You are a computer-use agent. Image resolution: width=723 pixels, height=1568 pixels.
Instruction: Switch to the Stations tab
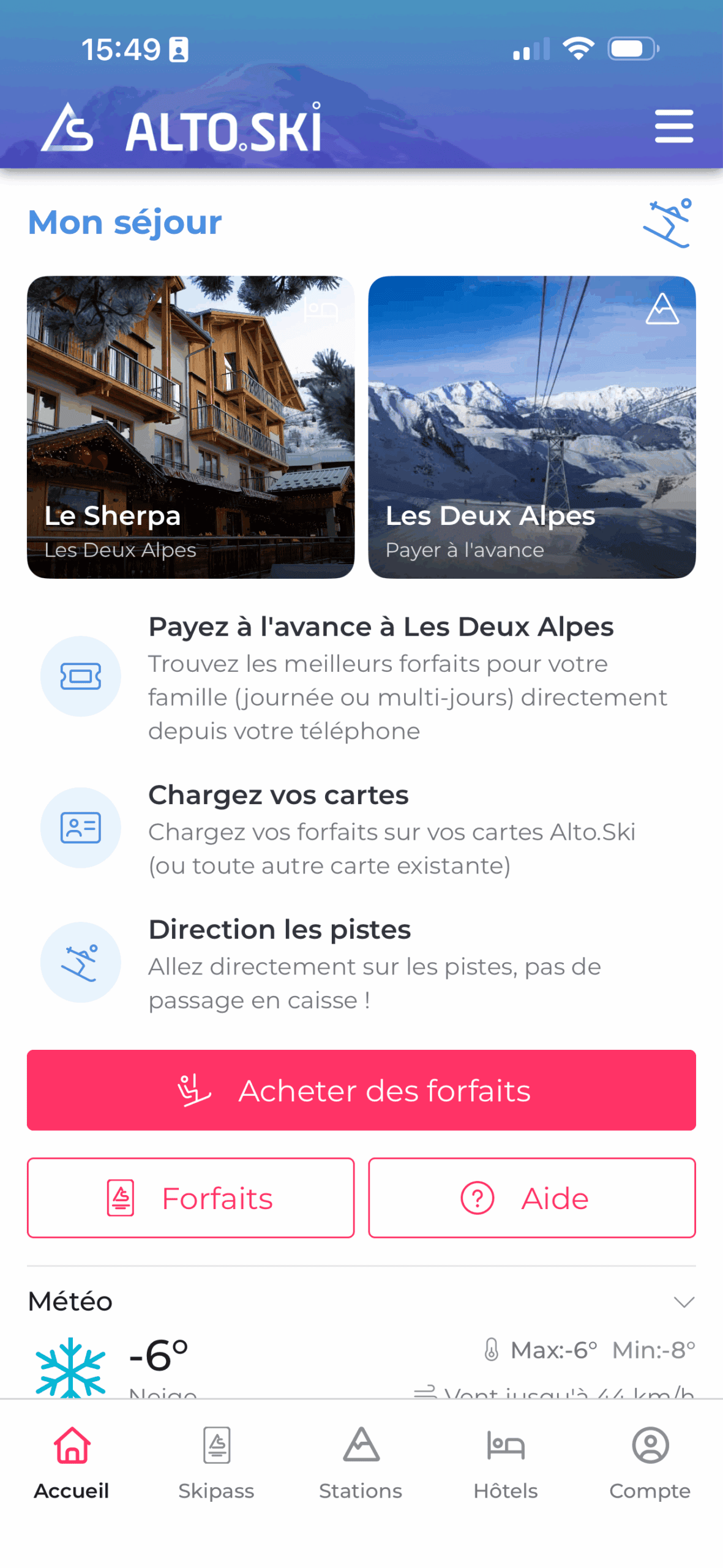pyautogui.click(x=361, y=1462)
